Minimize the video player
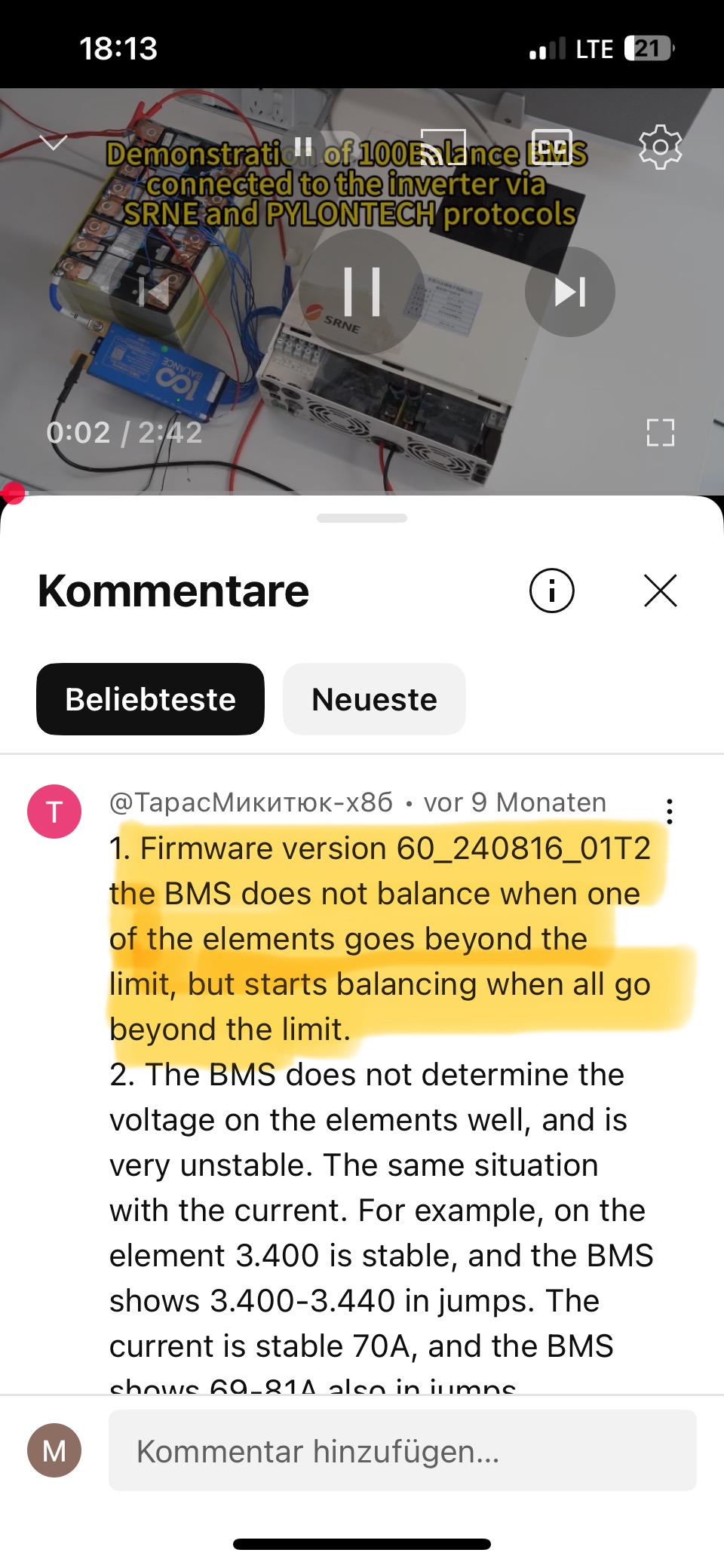 pyautogui.click(x=54, y=143)
